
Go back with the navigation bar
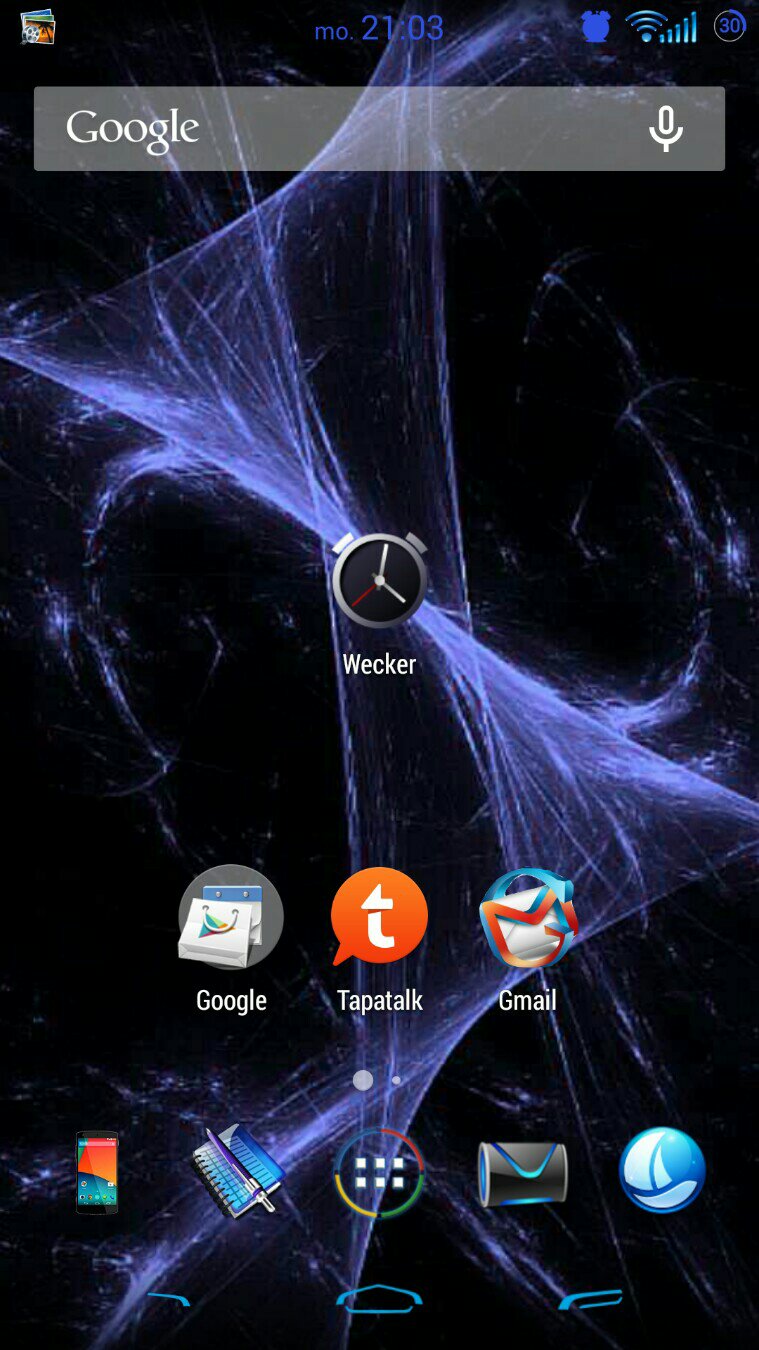[168, 1299]
